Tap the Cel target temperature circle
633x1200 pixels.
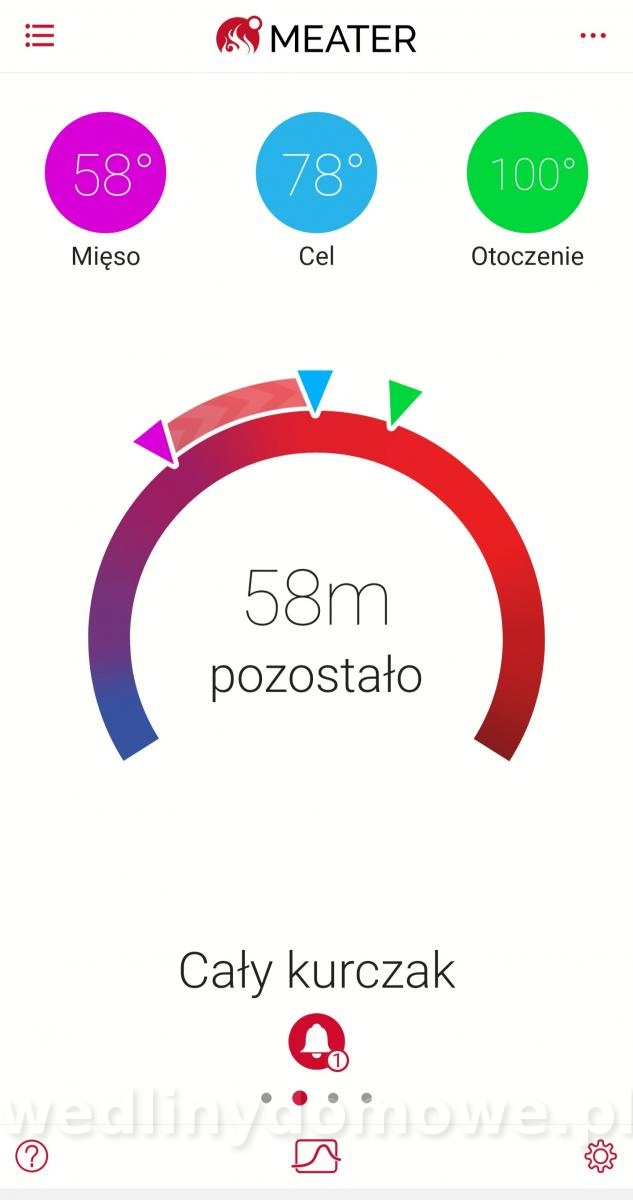[x=316, y=172]
